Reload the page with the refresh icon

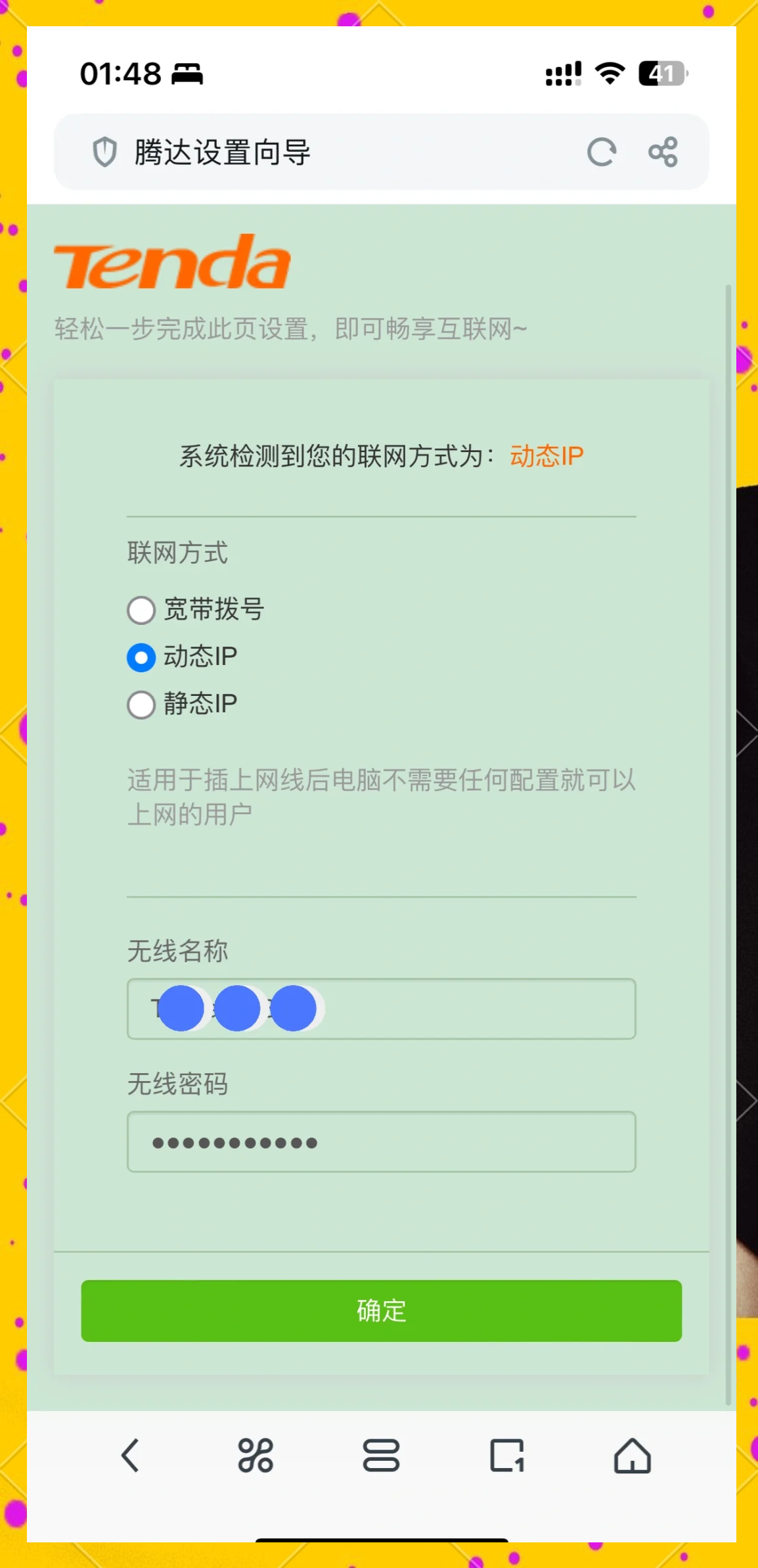[601, 152]
